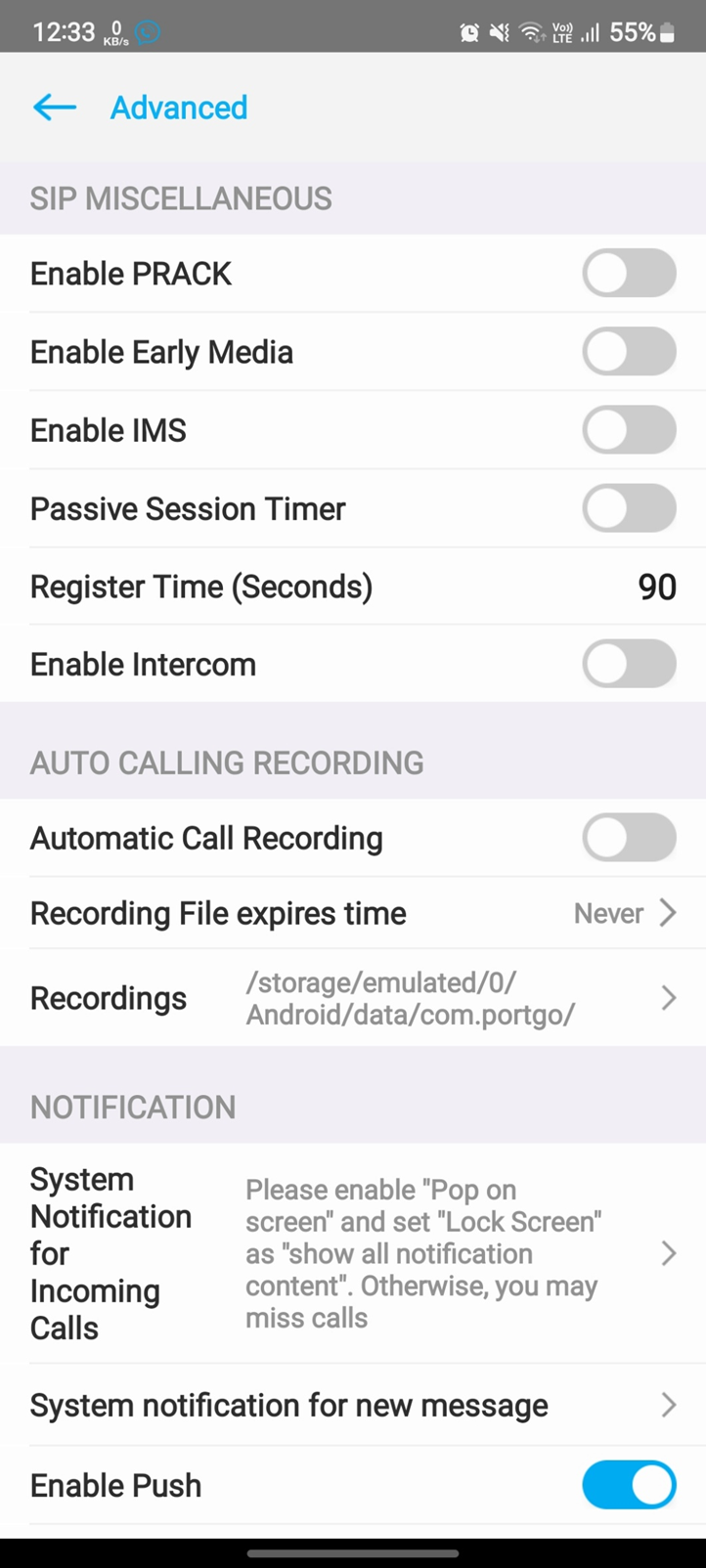The image size is (706, 1568).
Task: Enable Early Media toggle
Action: point(629,352)
